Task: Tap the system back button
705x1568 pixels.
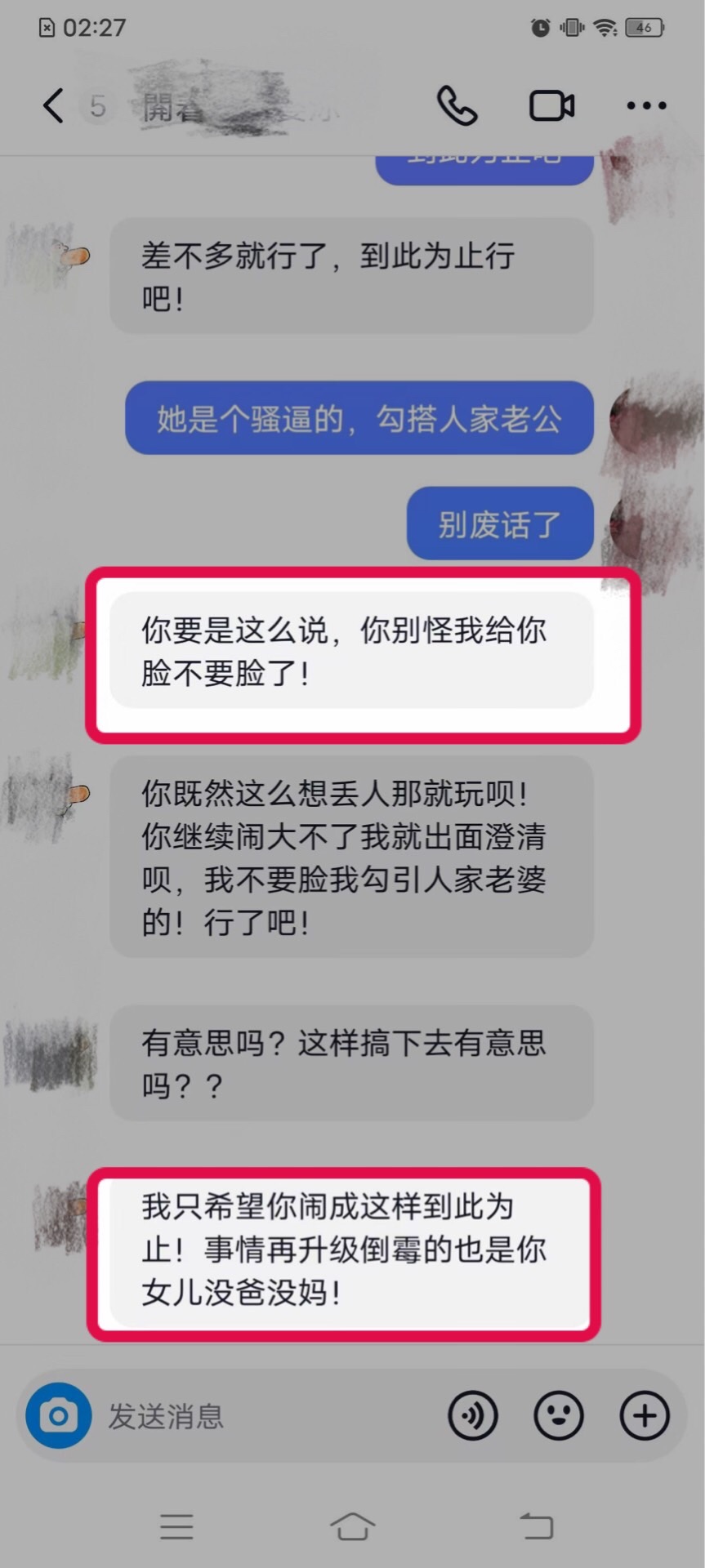Action: (x=537, y=1526)
